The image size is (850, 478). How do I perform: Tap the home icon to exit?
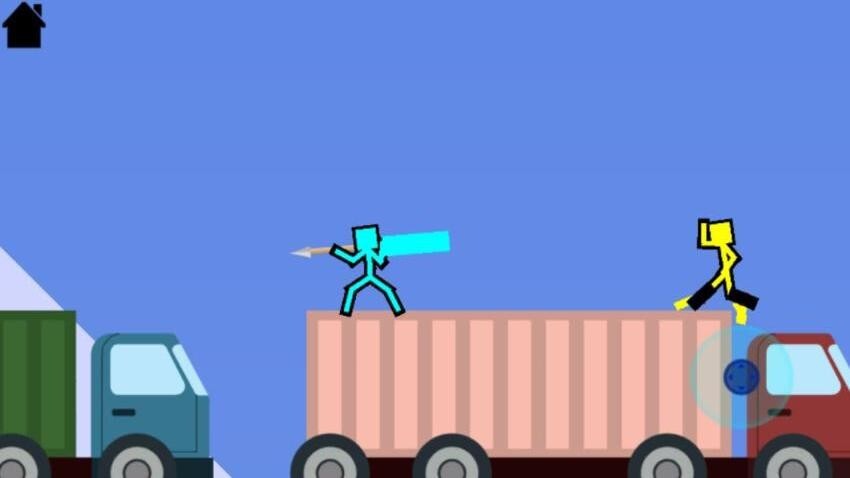tap(24, 26)
